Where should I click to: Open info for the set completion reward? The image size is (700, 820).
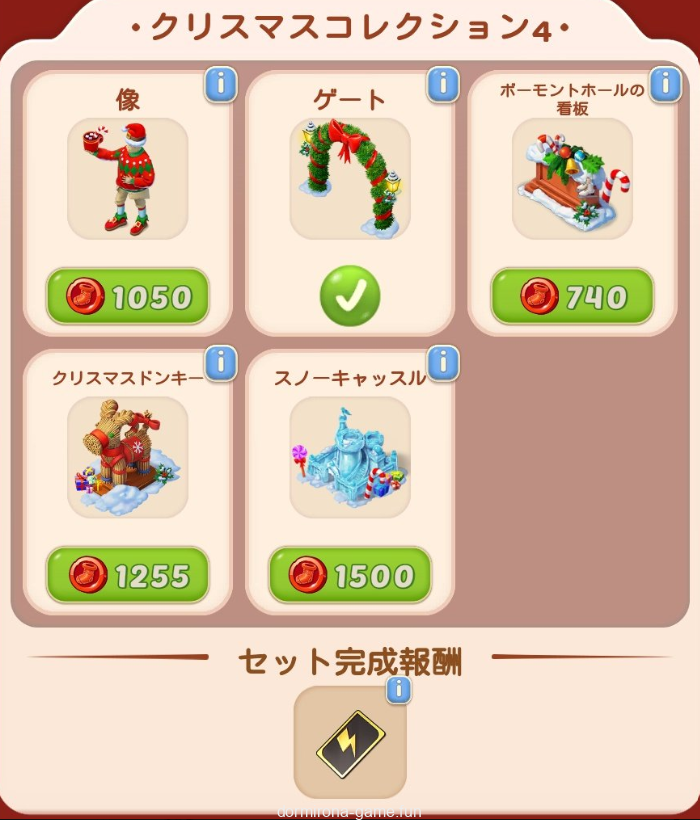coord(398,689)
